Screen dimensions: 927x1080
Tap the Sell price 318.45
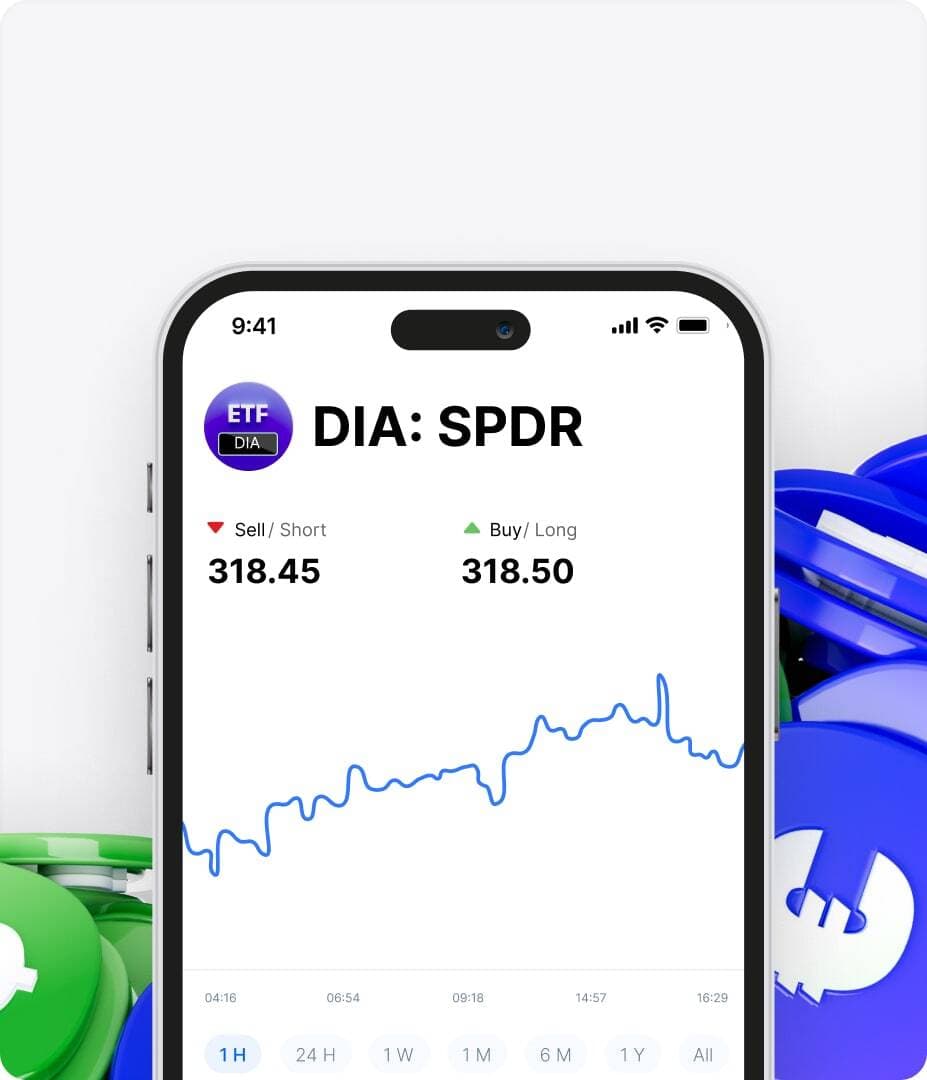pyautogui.click(x=263, y=571)
